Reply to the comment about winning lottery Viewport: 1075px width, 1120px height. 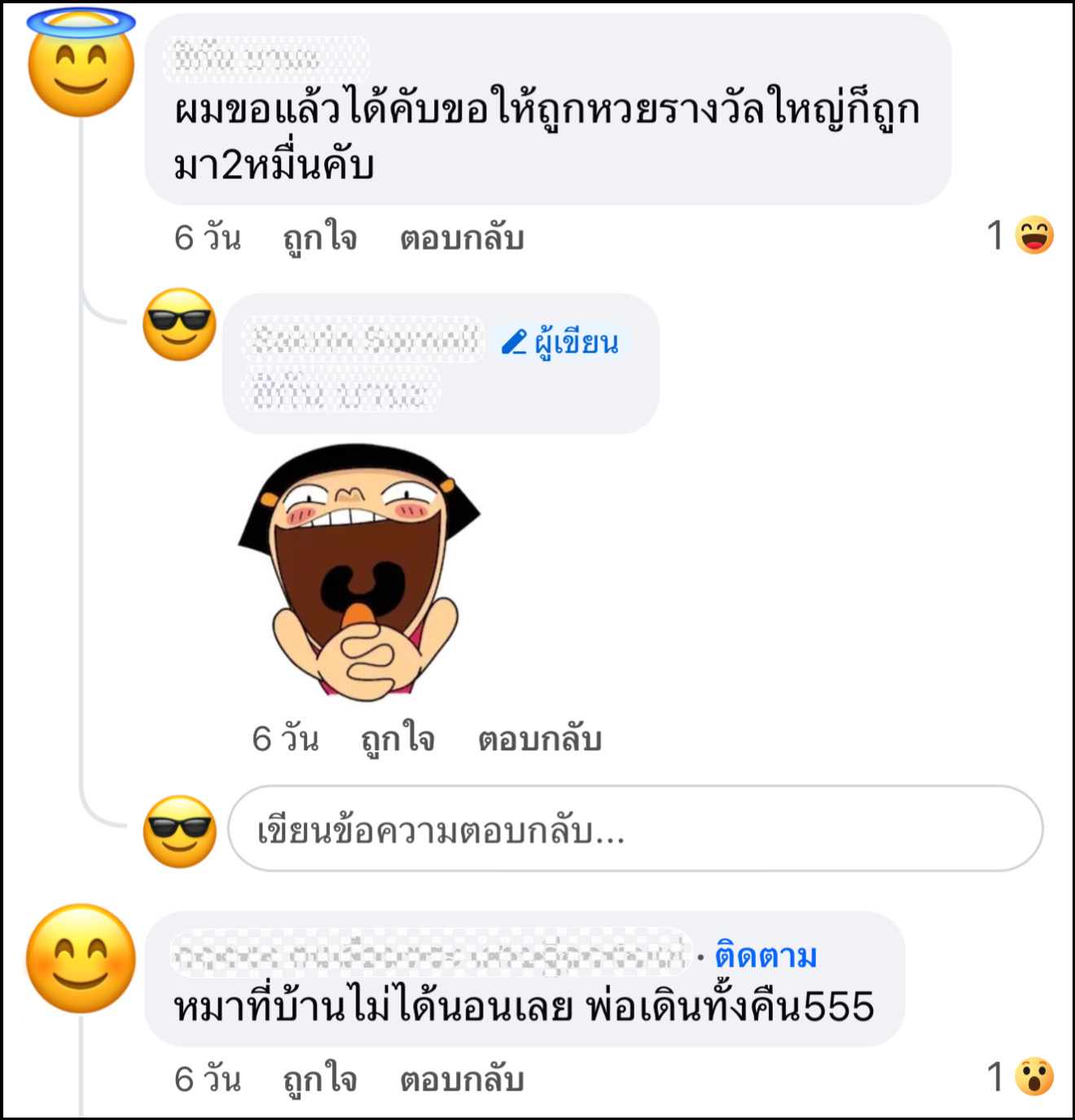point(462,238)
